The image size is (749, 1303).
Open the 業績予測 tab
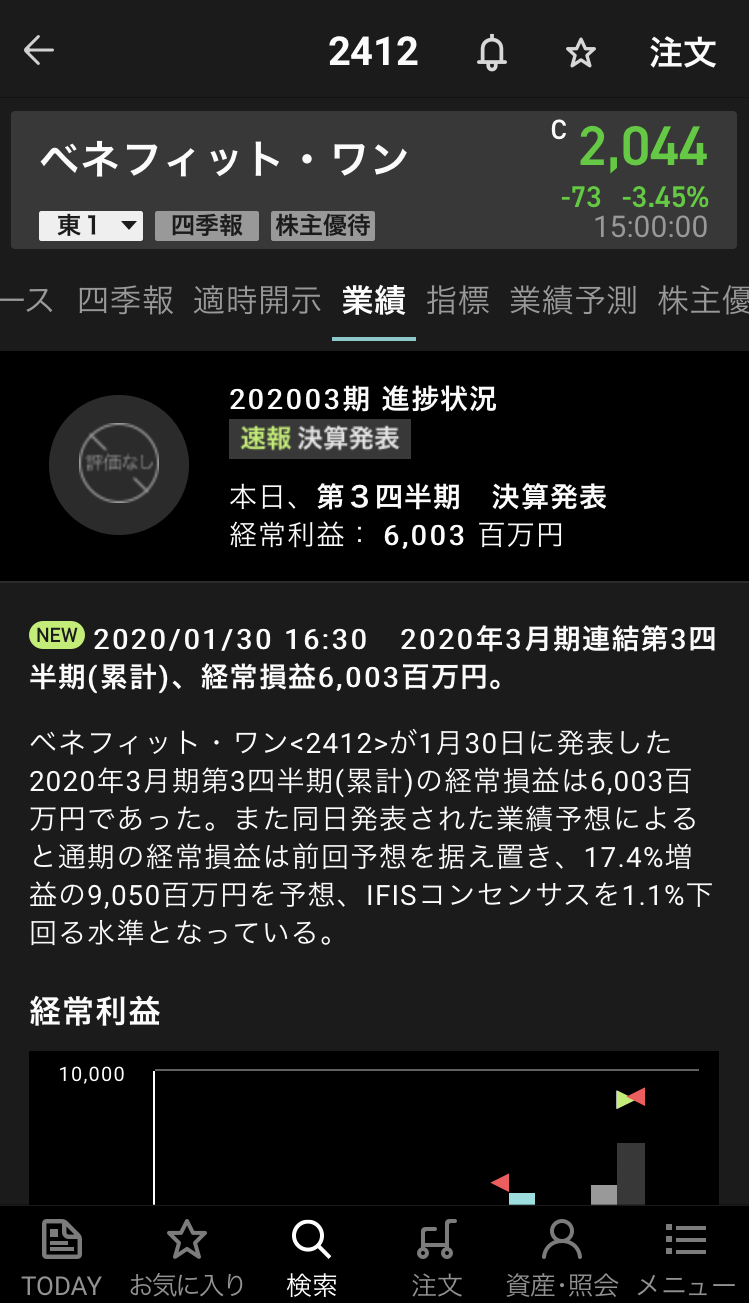coord(573,300)
